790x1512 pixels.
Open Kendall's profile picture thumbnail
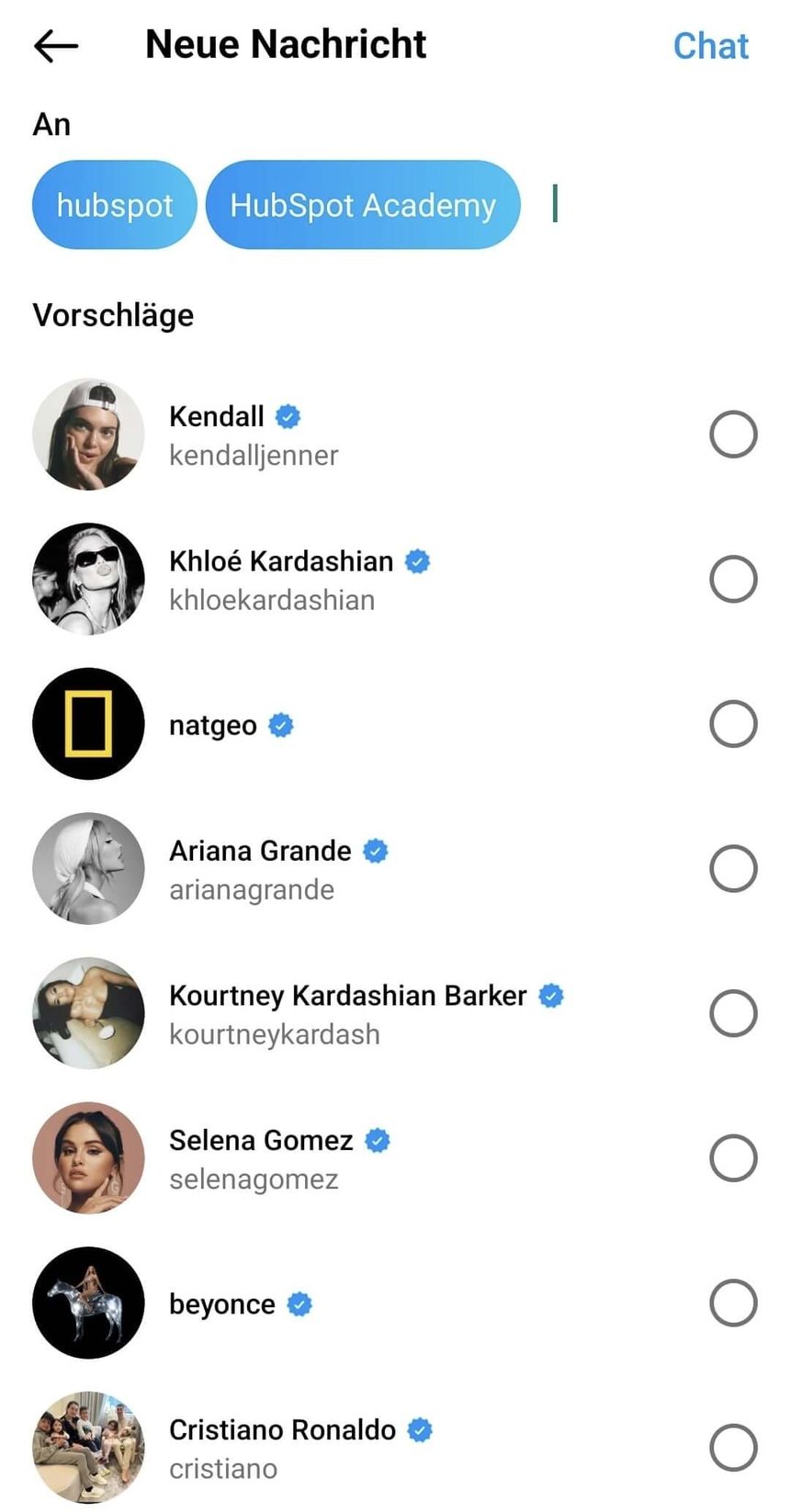[x=87, y=434]
